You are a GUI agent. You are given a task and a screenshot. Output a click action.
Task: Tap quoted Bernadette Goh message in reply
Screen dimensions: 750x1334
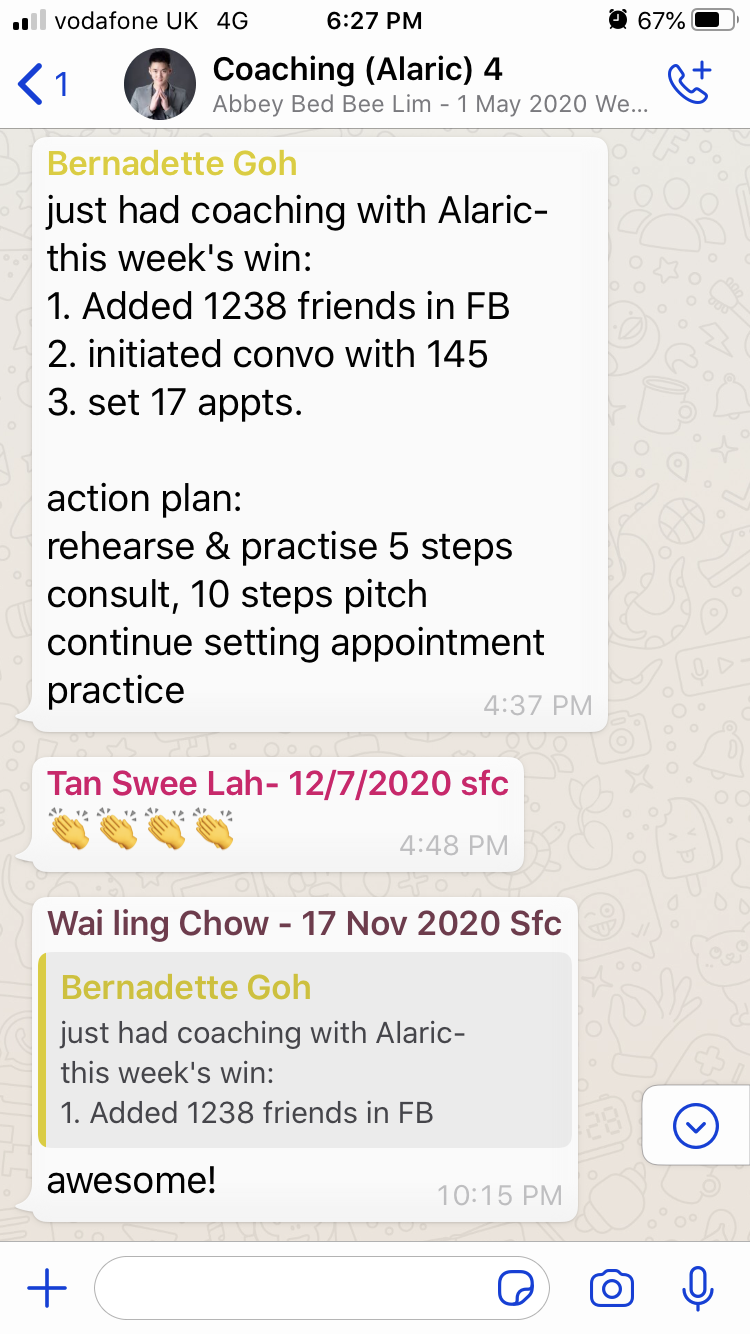(305, 1049)
